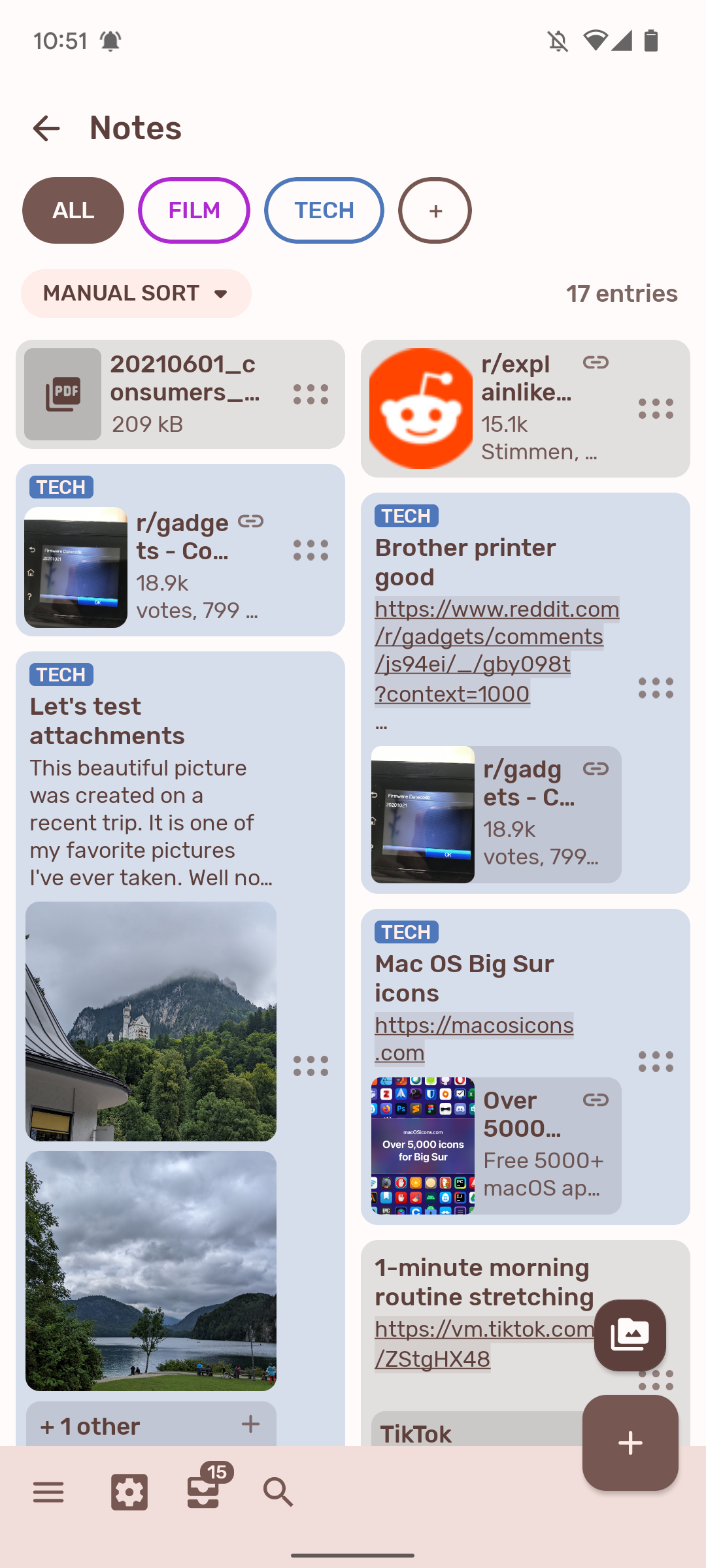
Task: Enable the TECH category filter
Action: 324,210
